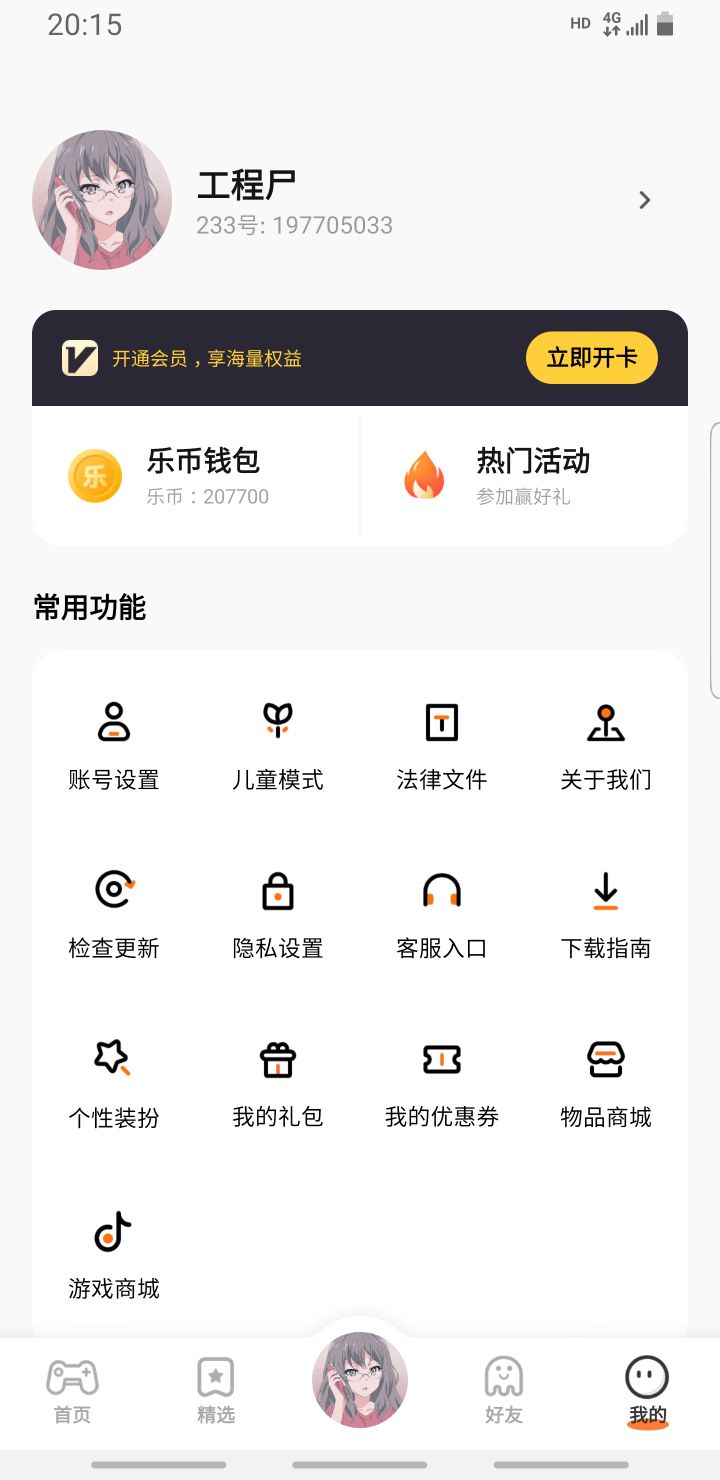Open the profile details chevron beside 工程尸
This screenshot has width=720, height=1480.
pyautogui.click(x=645, y=201)
